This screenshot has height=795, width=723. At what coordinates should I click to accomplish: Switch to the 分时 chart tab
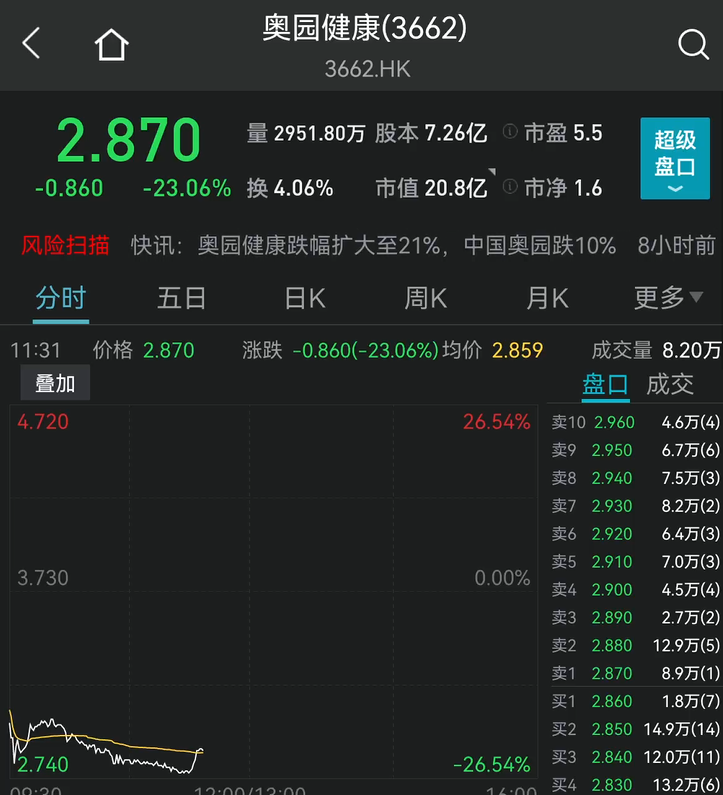[x=61, y=298]
